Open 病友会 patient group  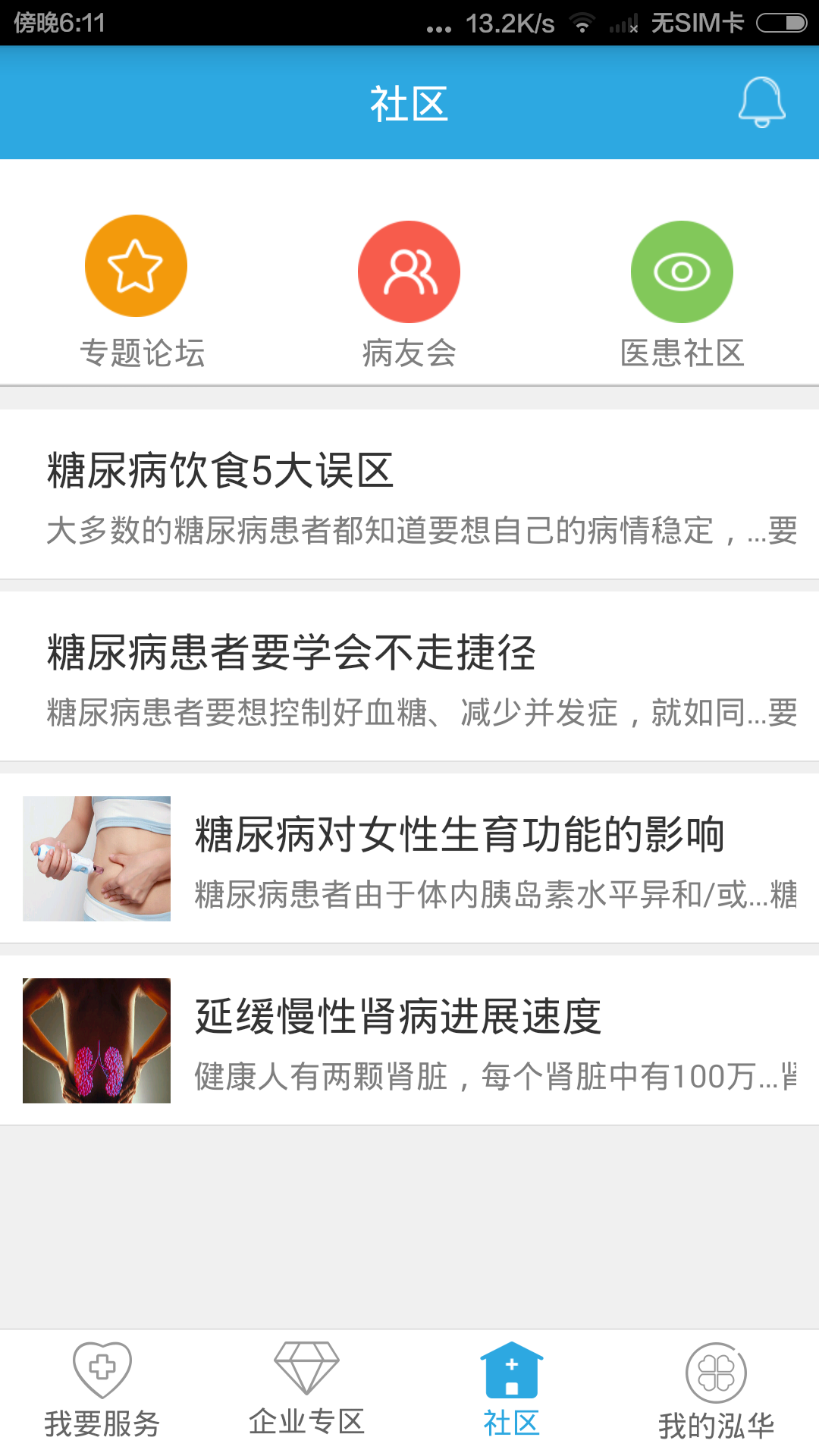[409, 273]
